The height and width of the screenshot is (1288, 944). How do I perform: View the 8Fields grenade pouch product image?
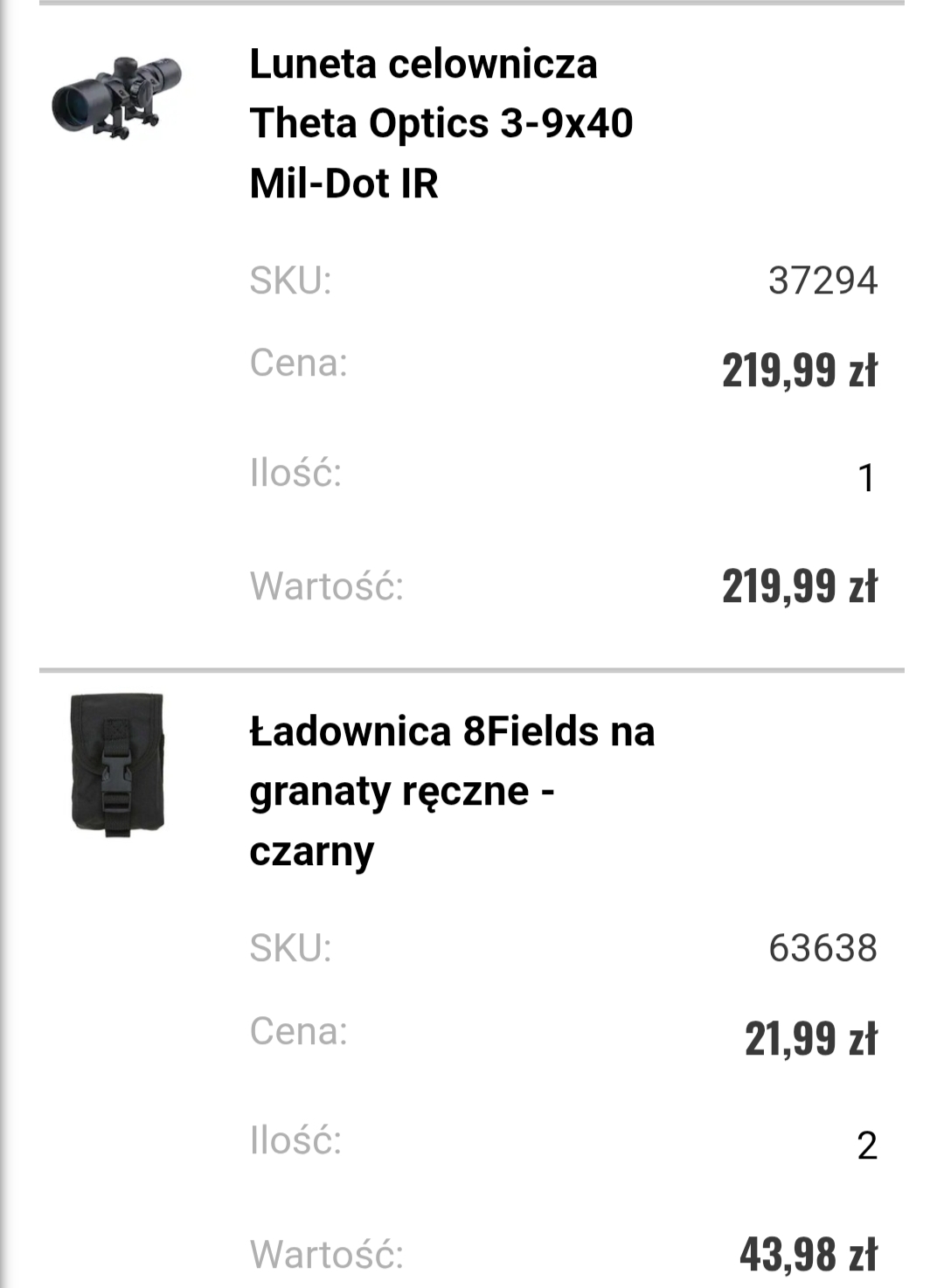pos(116,764)
